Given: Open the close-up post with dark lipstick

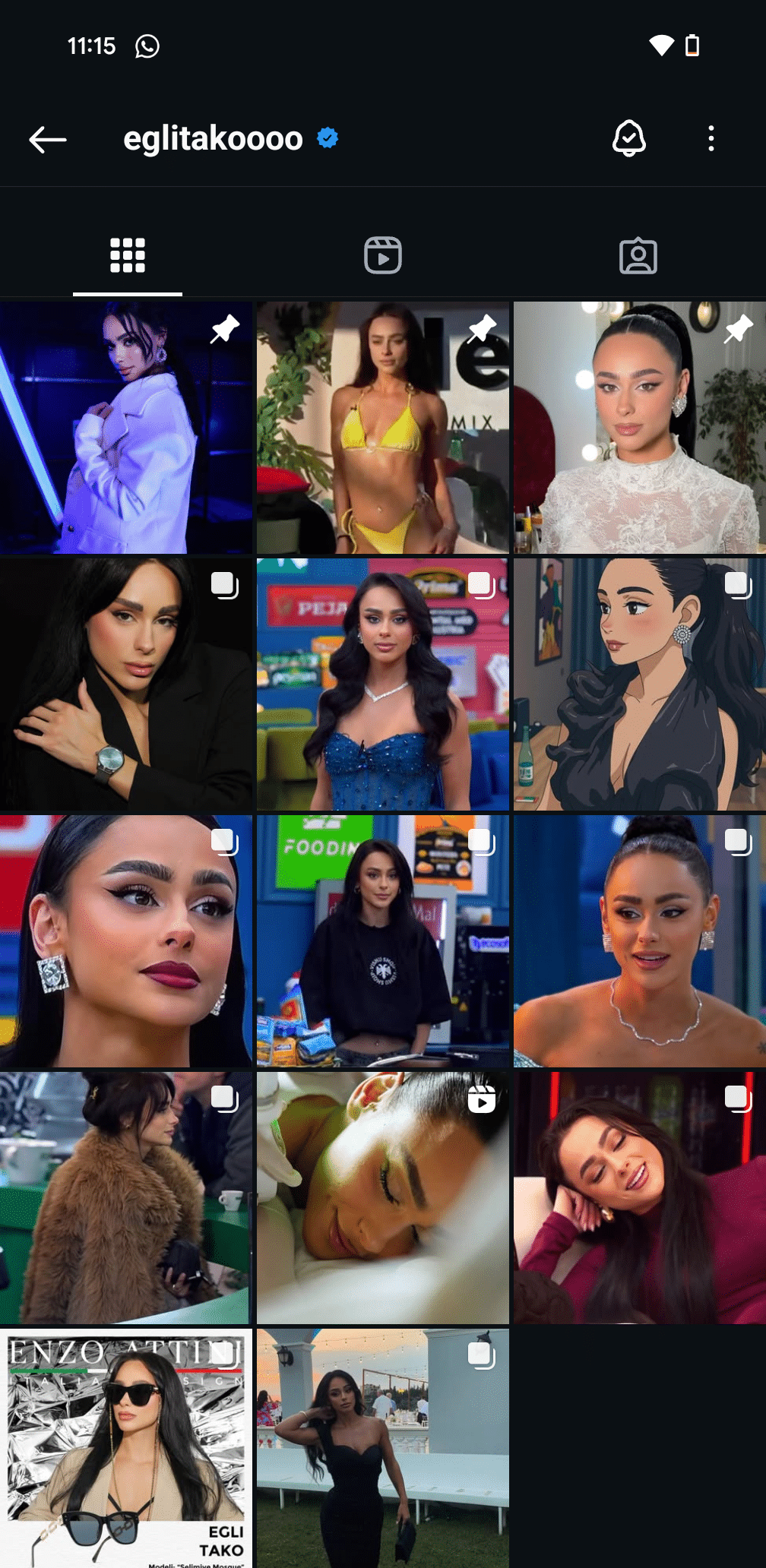Looking at the screenshot, I should [125, 941].
